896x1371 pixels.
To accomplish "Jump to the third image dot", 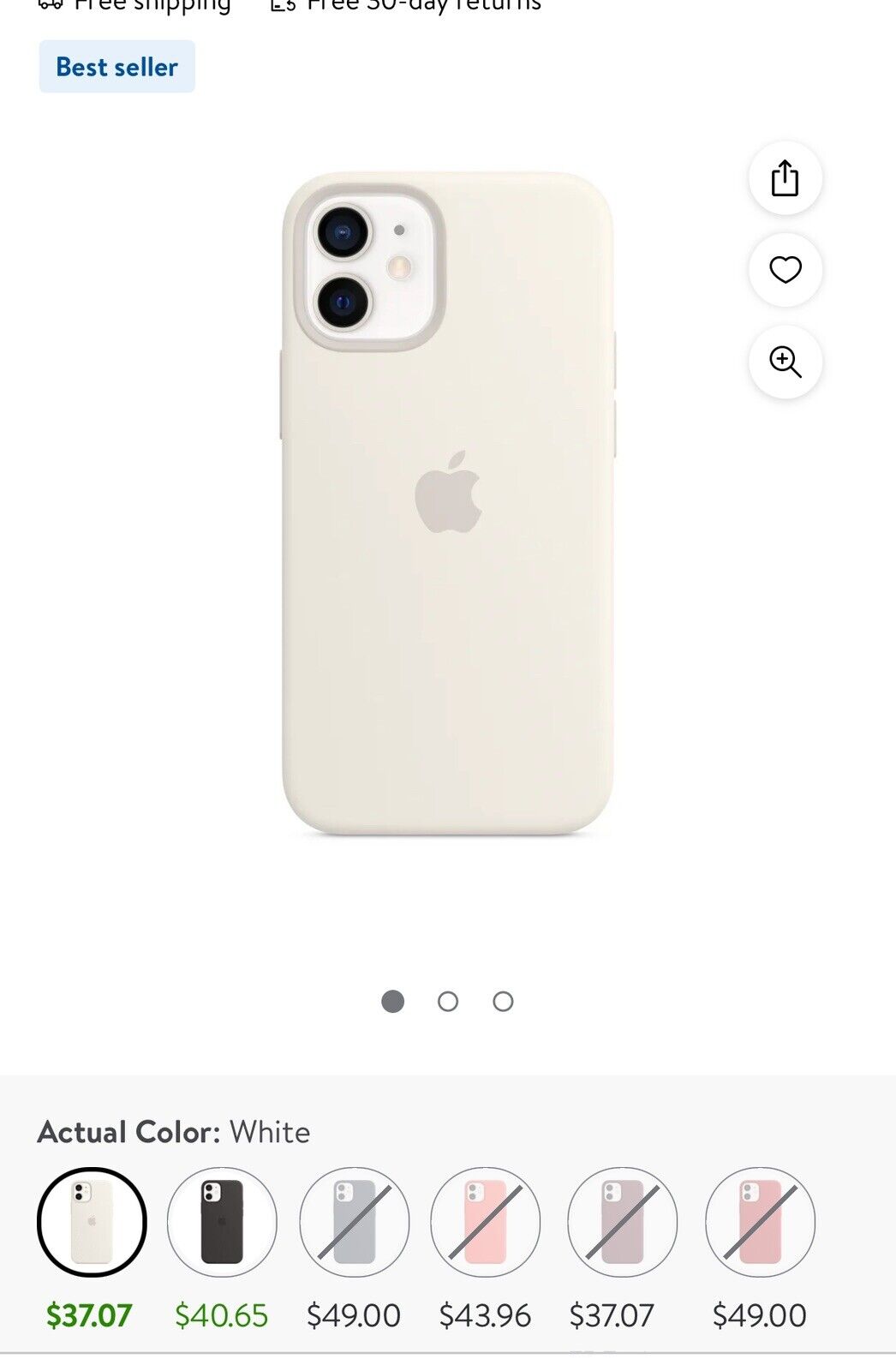I will click(503, 1001).
